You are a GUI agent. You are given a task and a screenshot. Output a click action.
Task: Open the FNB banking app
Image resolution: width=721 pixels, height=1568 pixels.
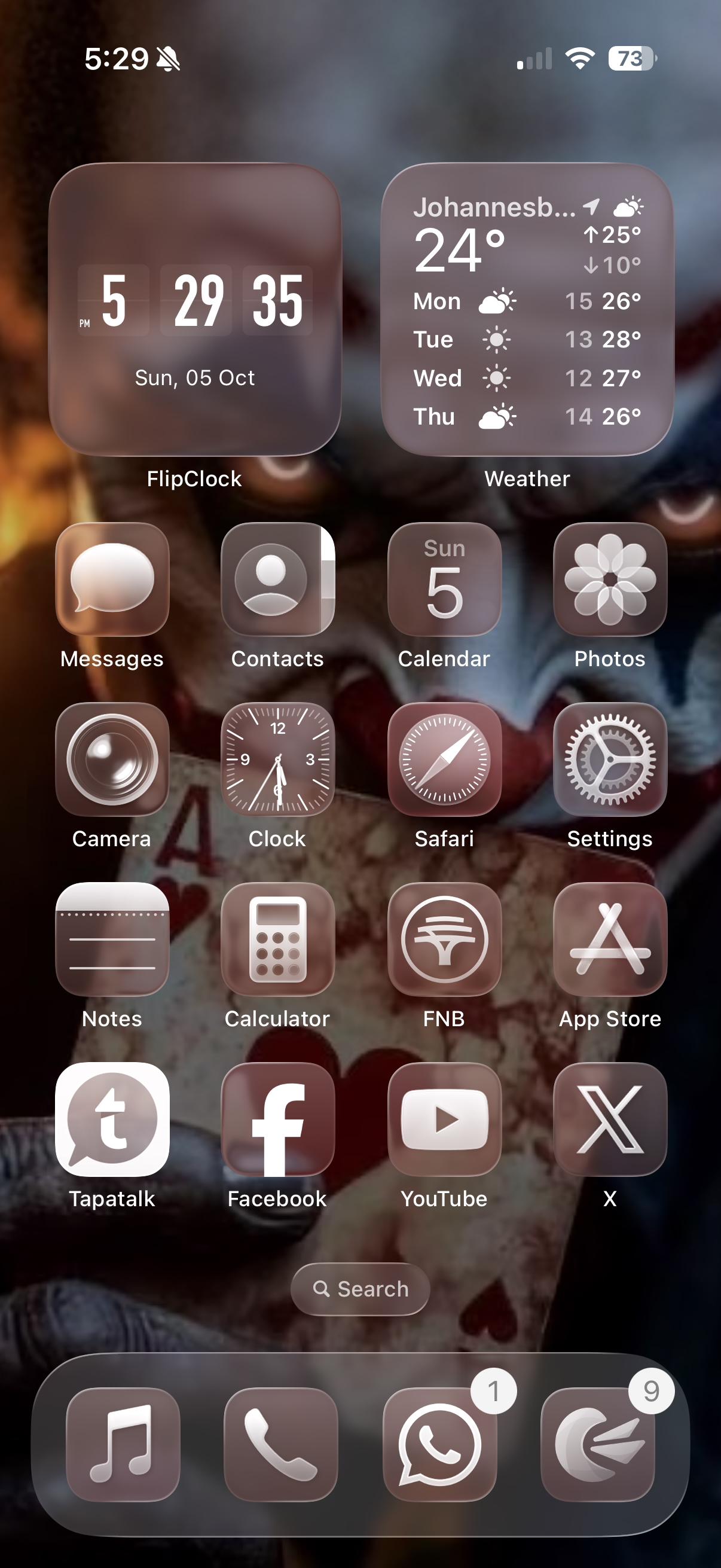click(x=444, y=939)
